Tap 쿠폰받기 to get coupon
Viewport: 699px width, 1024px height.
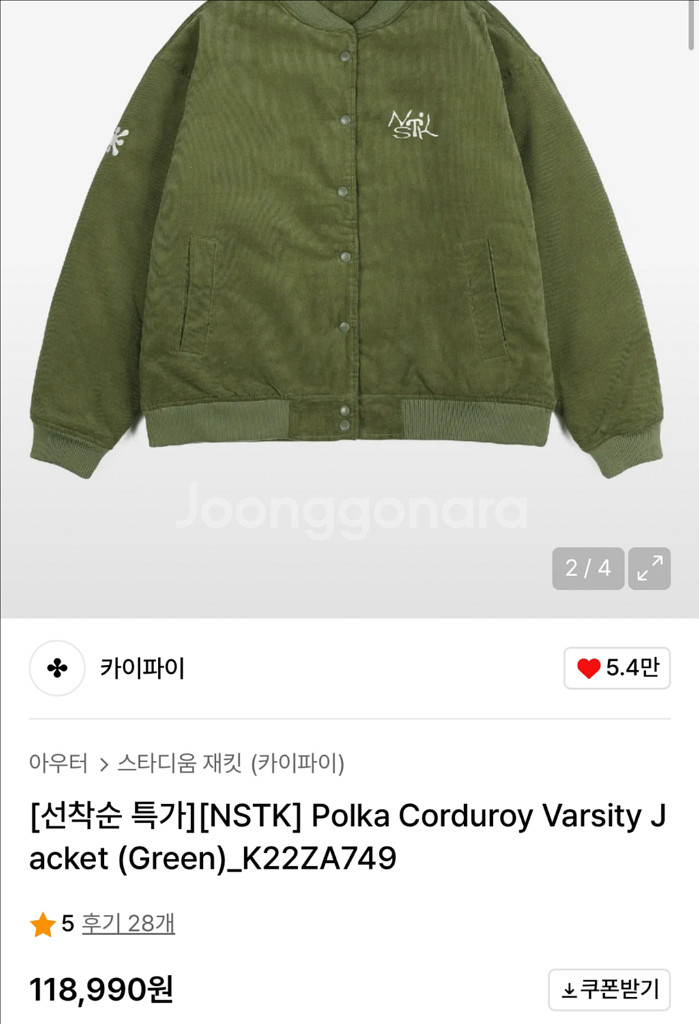tap(609, 990)
